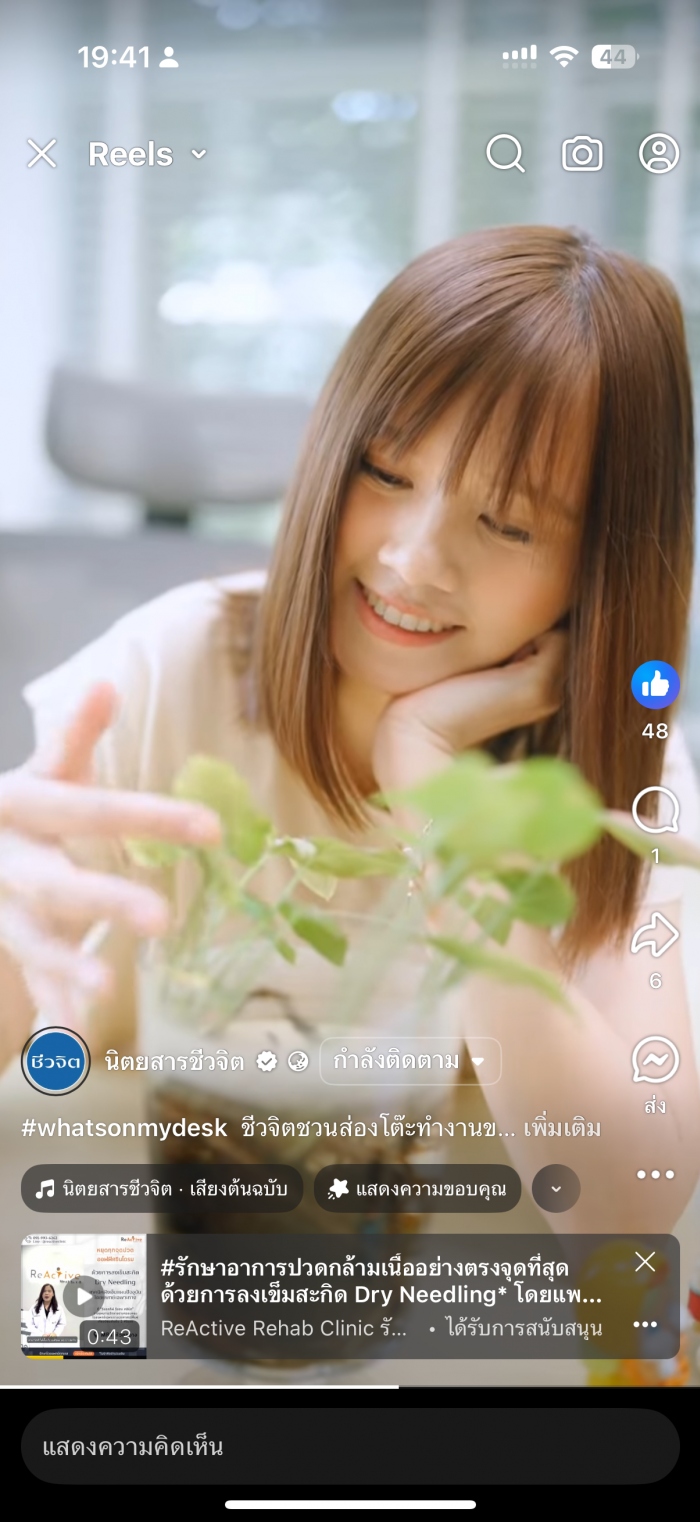This screenshot has width=700, height=1522.
Task: Dismiss the ReActive Rehab Clinic ad
Action: tap(645, 1262)
